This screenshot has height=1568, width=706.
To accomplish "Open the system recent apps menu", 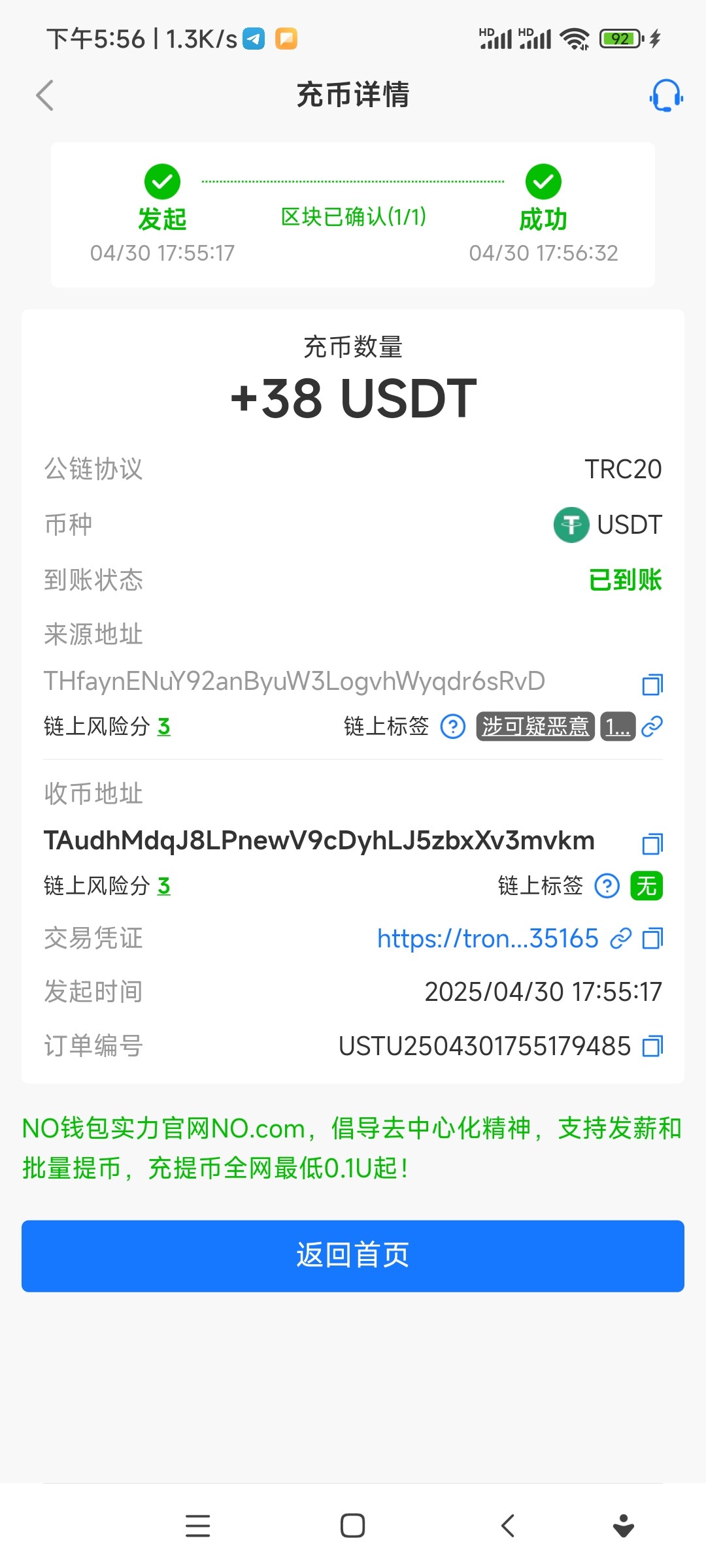I will click(197, 1526).
